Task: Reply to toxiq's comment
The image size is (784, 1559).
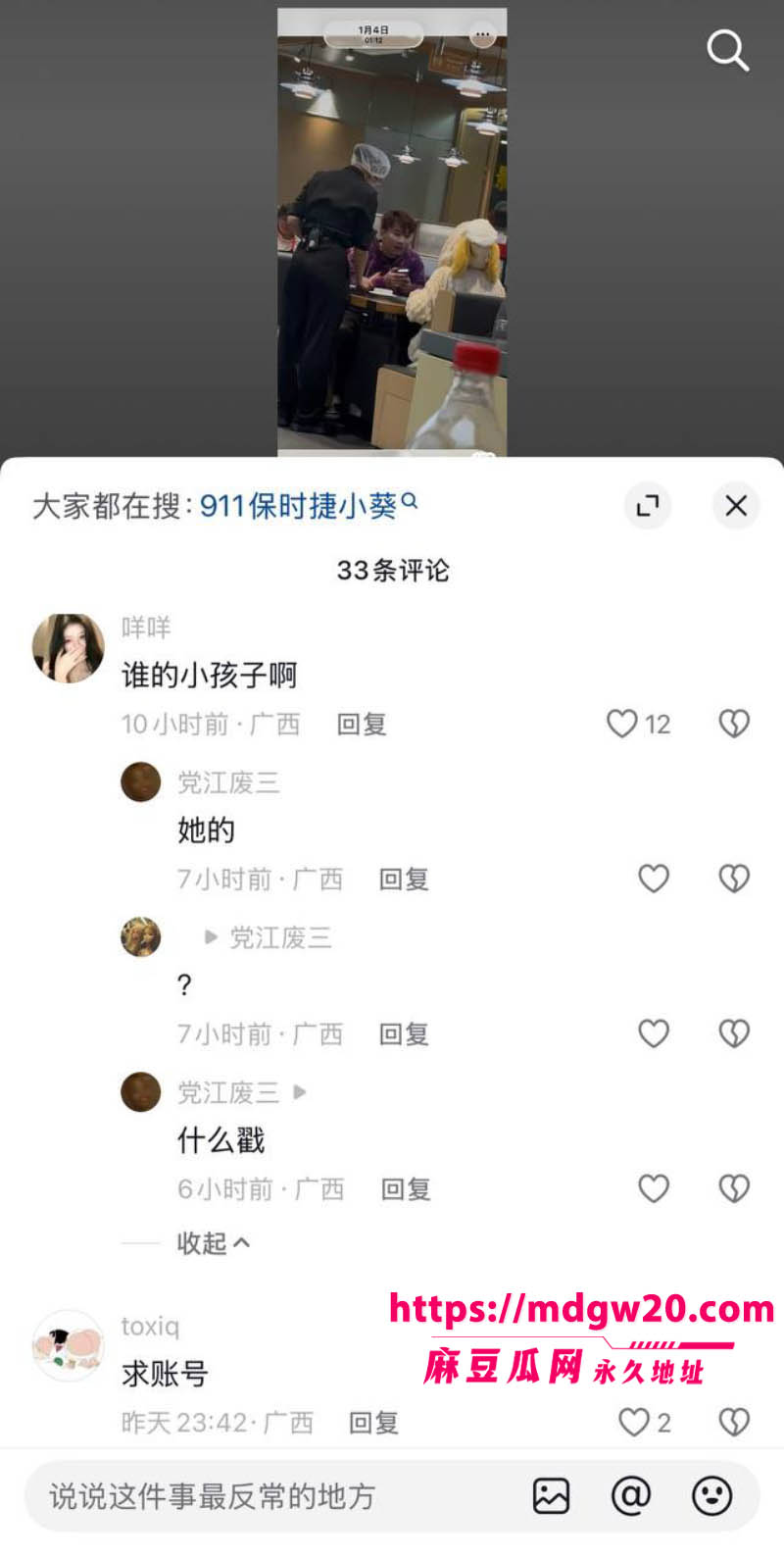Action: [x=373, y=1423]
